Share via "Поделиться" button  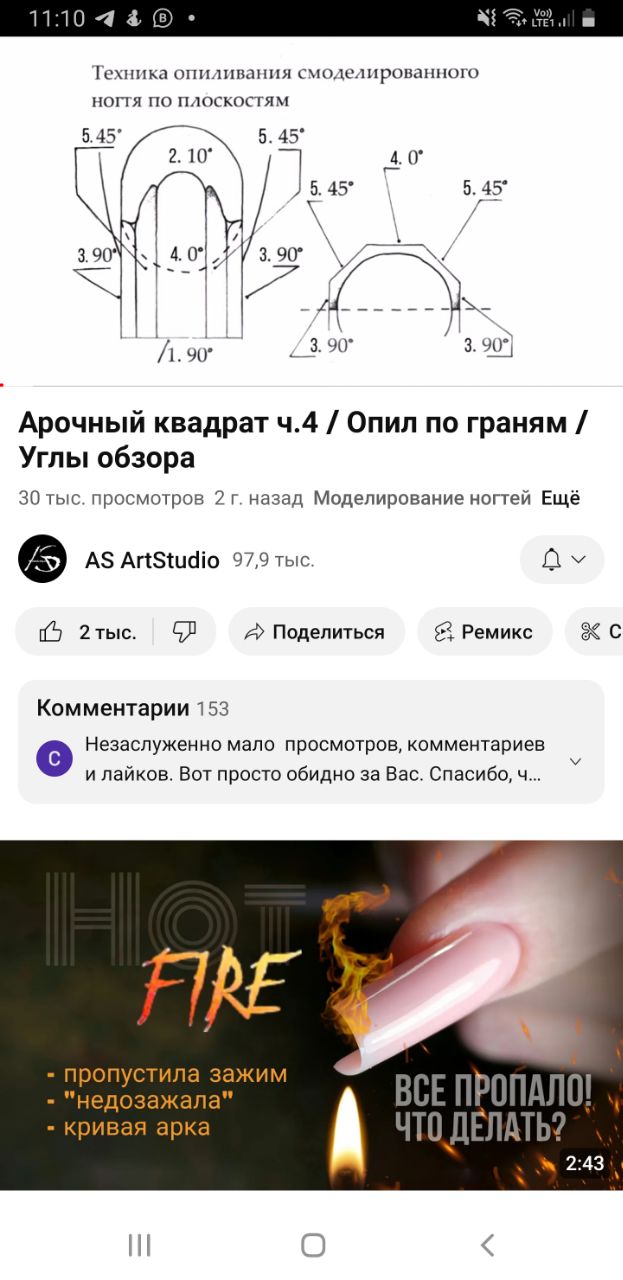[x=316, y=632]
